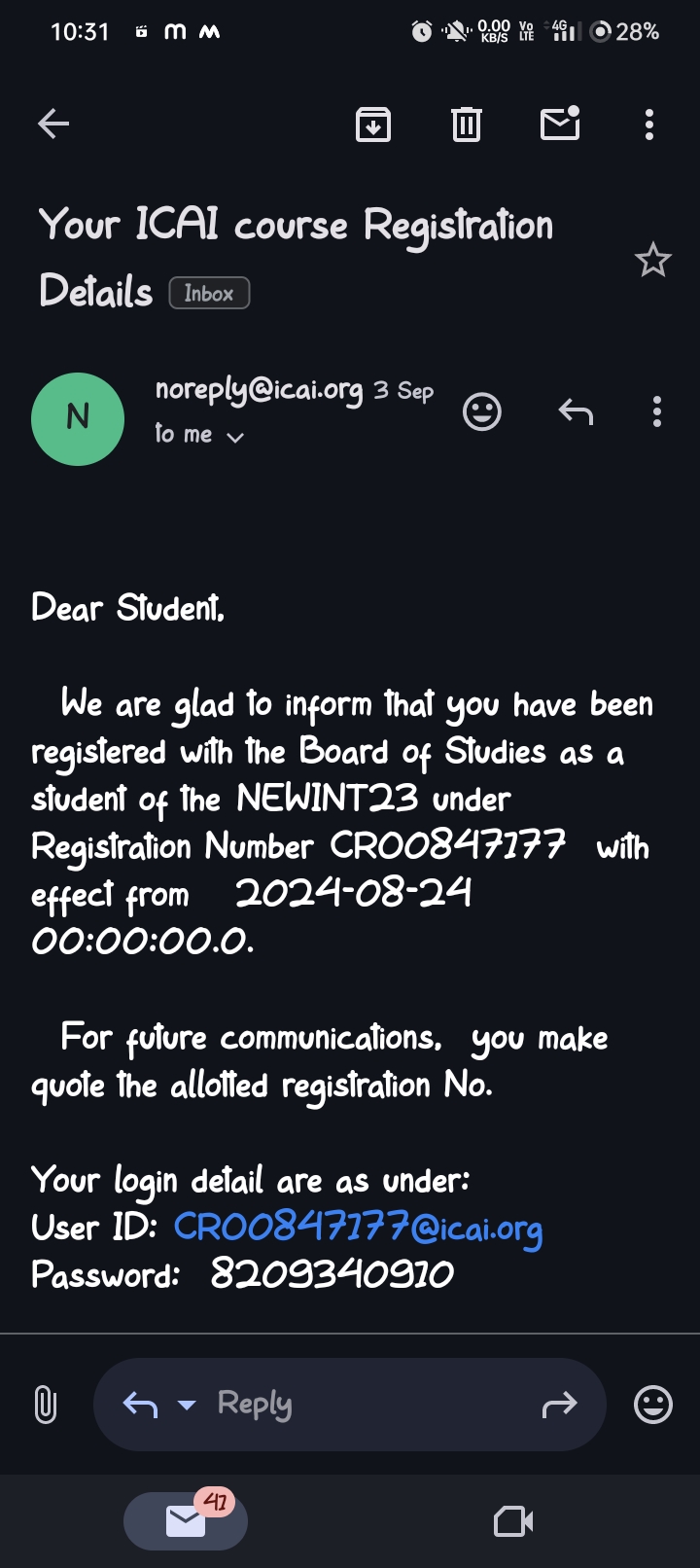700x1568 pixels.
Task: Change reply type using the dropdown arrow
Action: coord(187,1405)
